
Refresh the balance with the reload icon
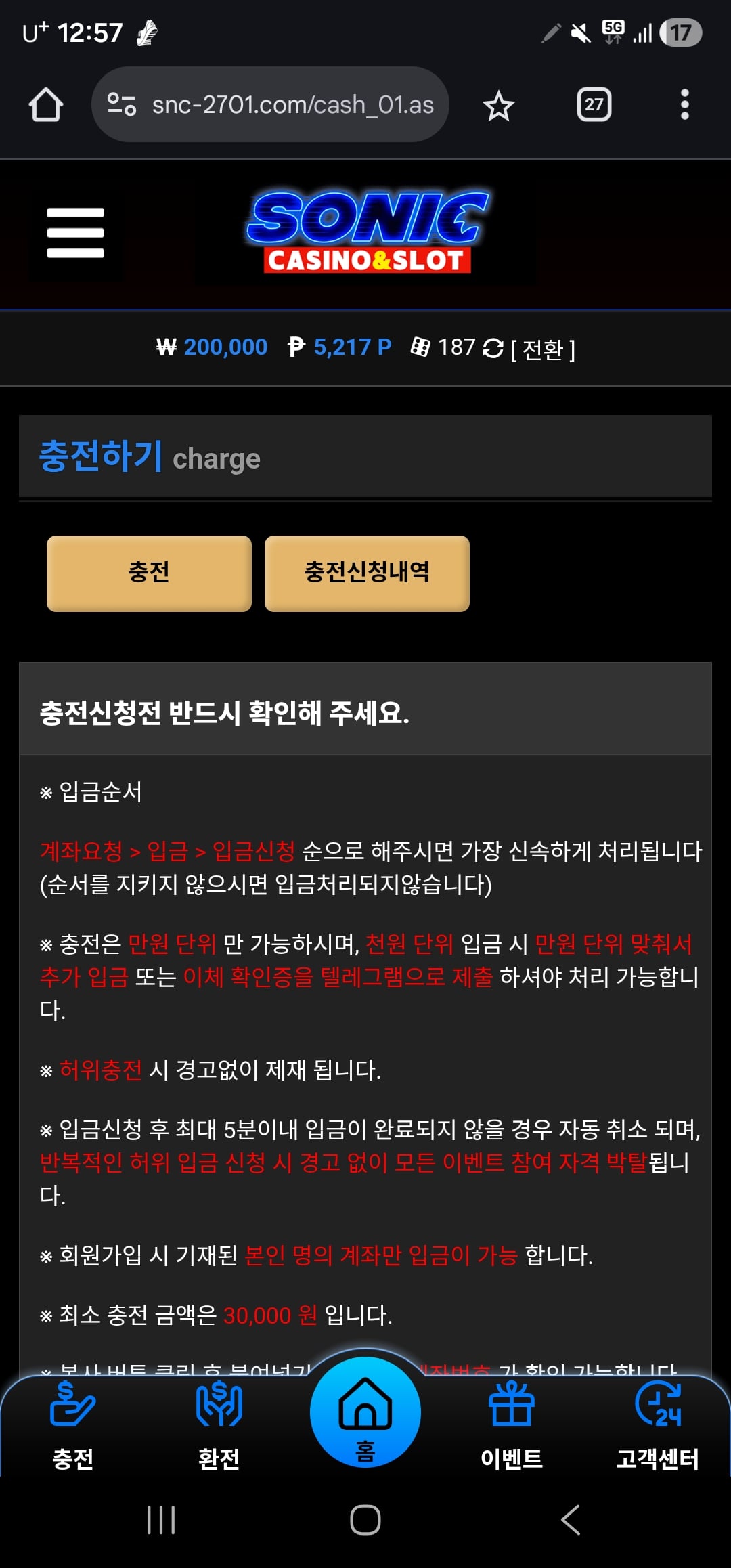493,349
